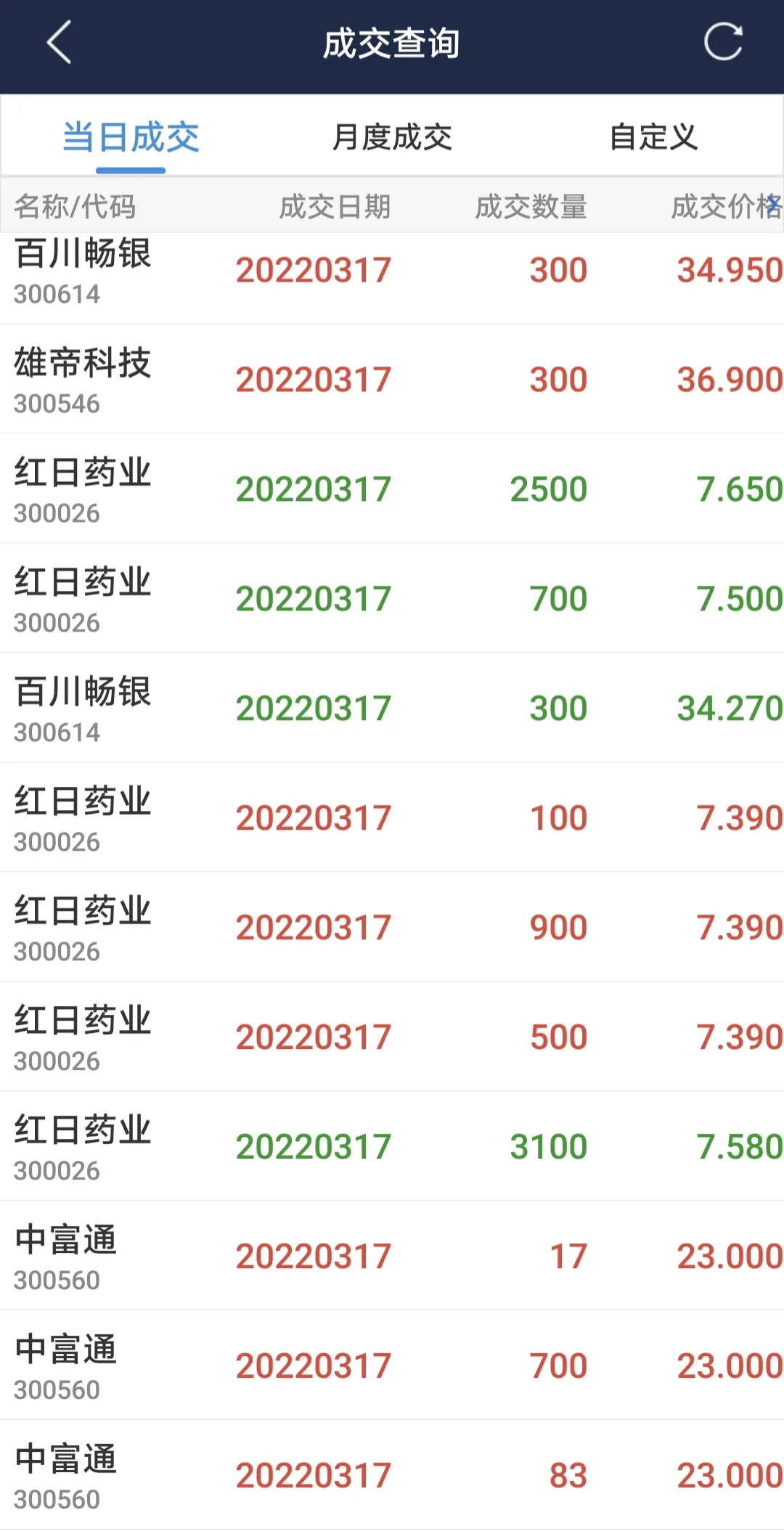Image resolution: width=784 pixels, height=1531 pixels.
Task: Open 百川畅银 row priced 34.270
Action: 392,709
